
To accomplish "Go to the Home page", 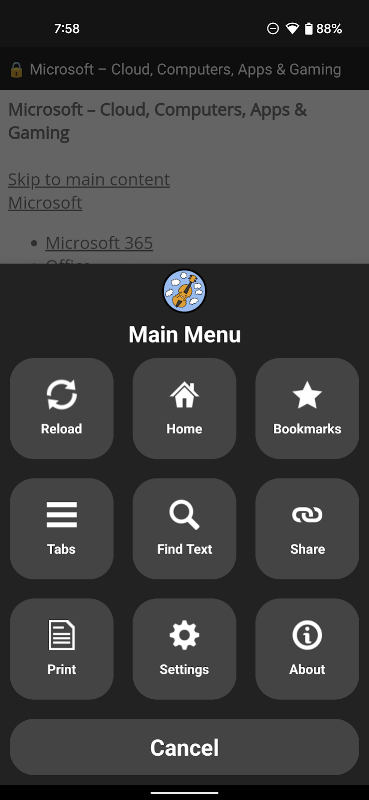I will (184, 408).
